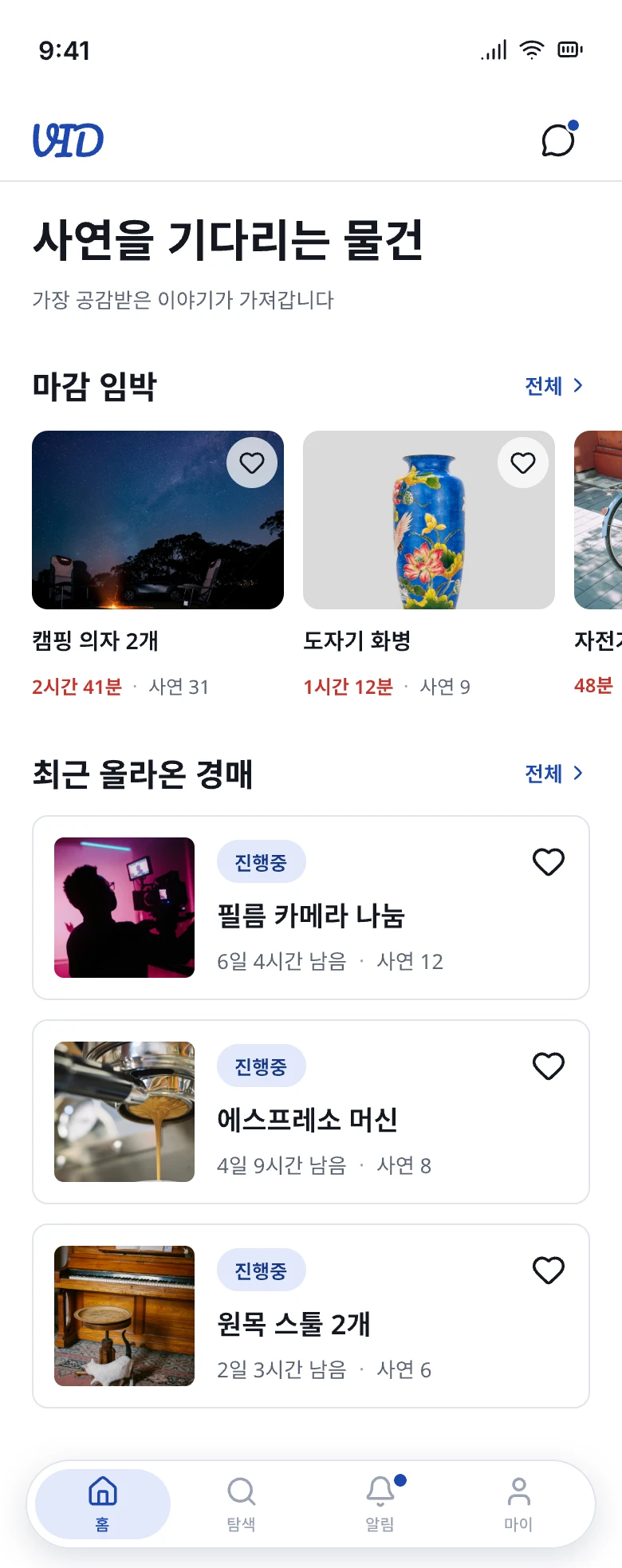Favorite the 원목 스툴 2개 auction
The width and height of the screenshot is (622, 1568).
pyautogui.click(x=549, y=1270)
